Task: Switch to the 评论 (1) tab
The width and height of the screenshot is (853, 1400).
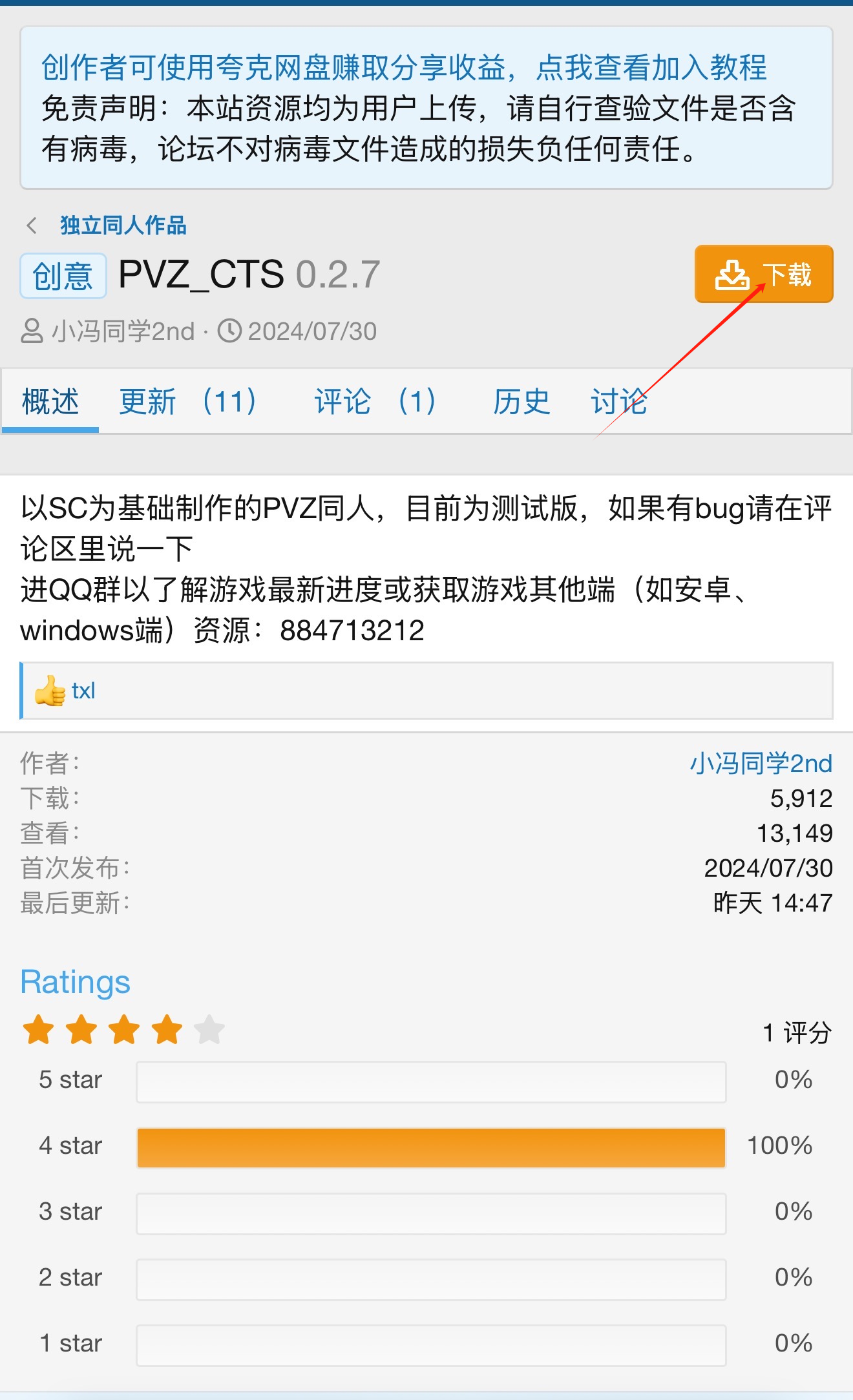Action: [375, 402]
